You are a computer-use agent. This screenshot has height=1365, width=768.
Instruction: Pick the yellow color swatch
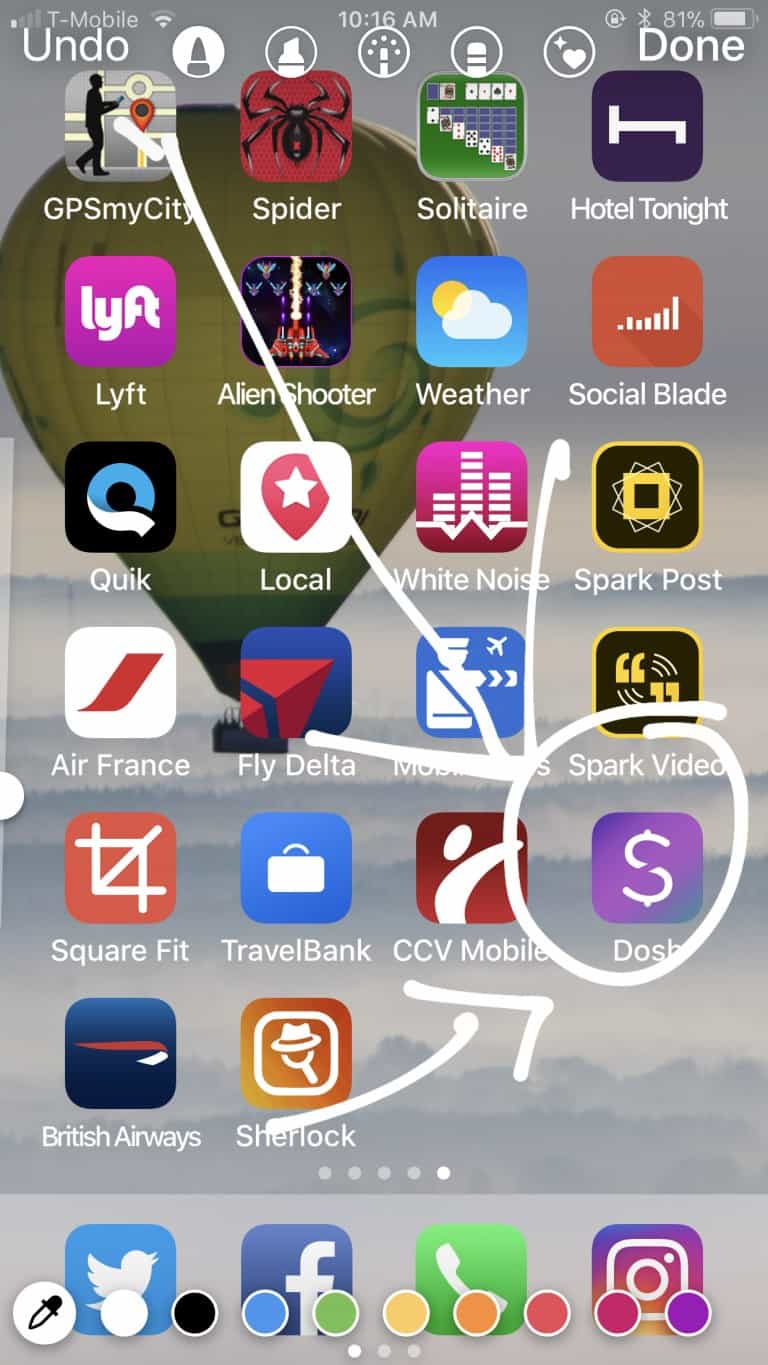coord(407,1313)
